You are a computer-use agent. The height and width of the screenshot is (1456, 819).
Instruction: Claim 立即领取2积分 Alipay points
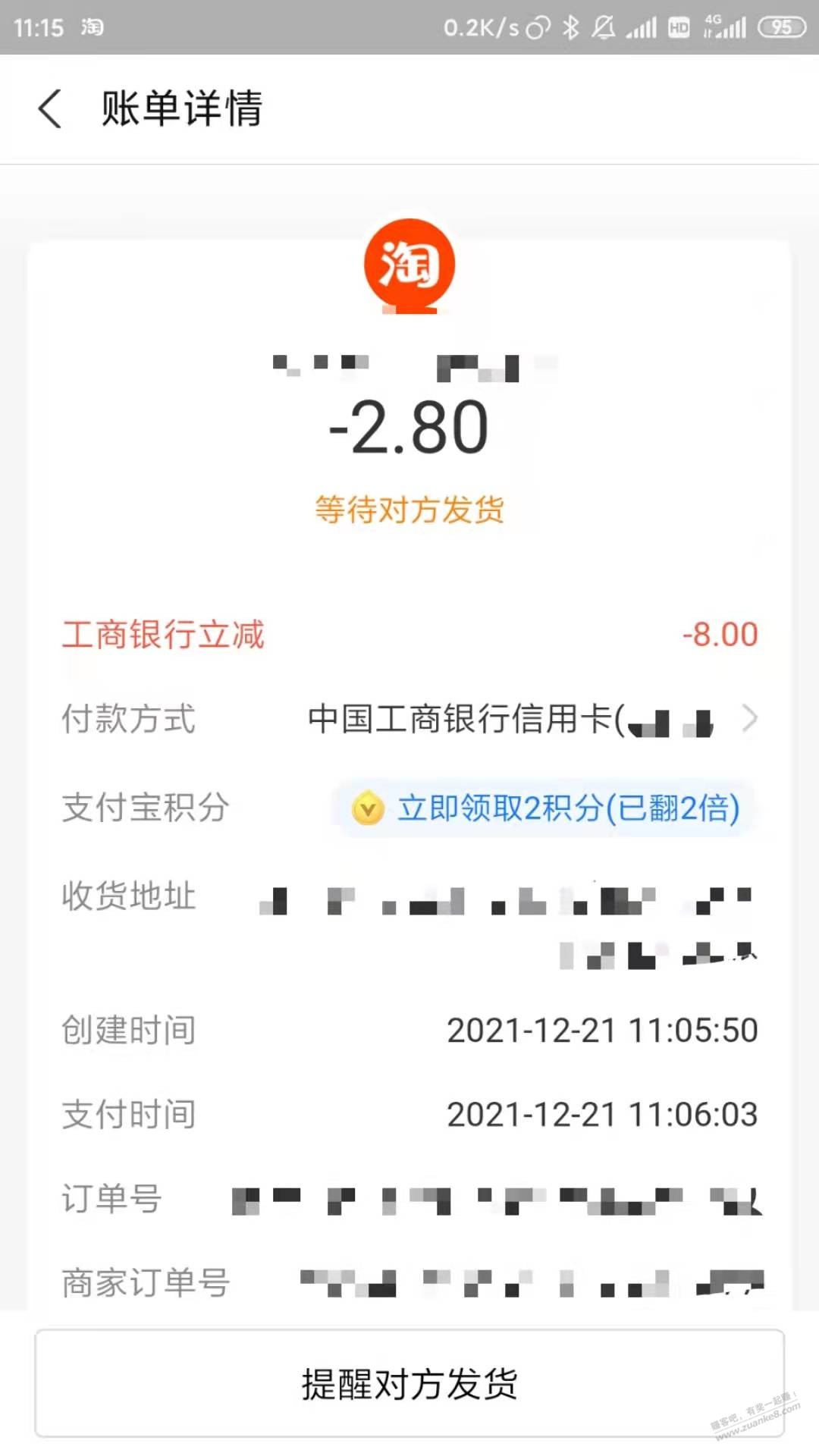click(544, 808)
